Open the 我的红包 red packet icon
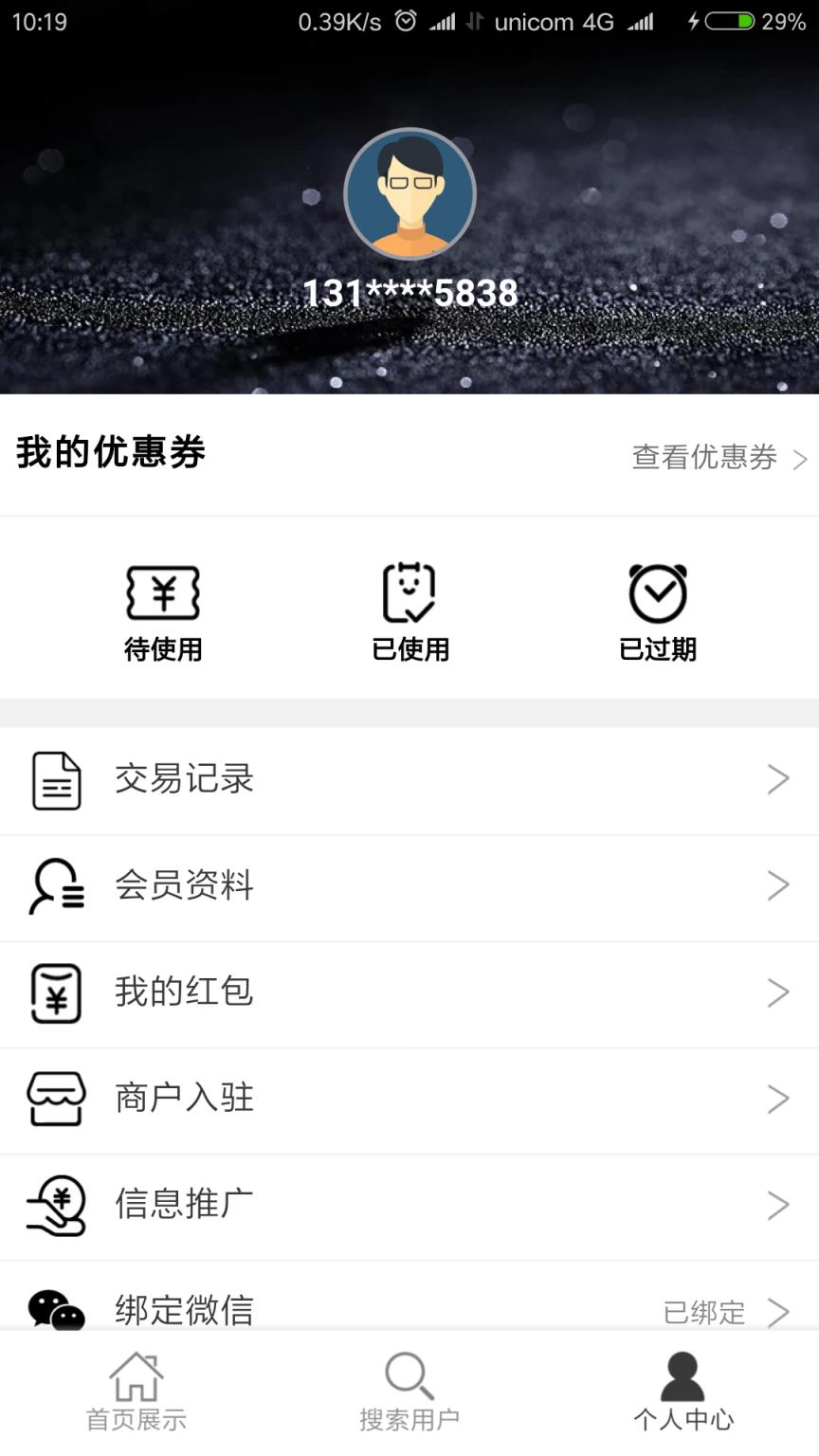 click(57, 992)
